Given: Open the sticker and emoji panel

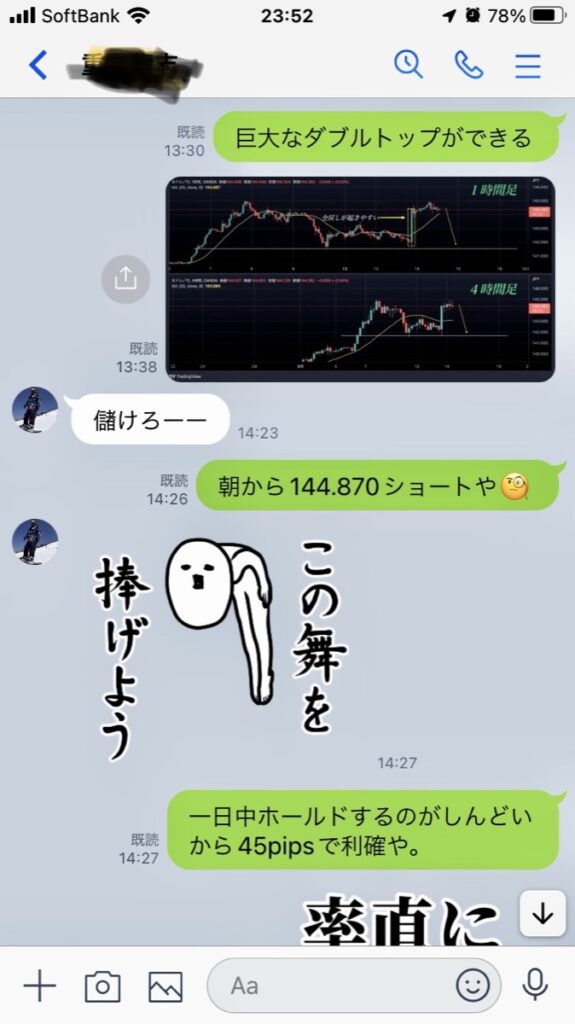Looking at the screenshot, I should 472,985.
